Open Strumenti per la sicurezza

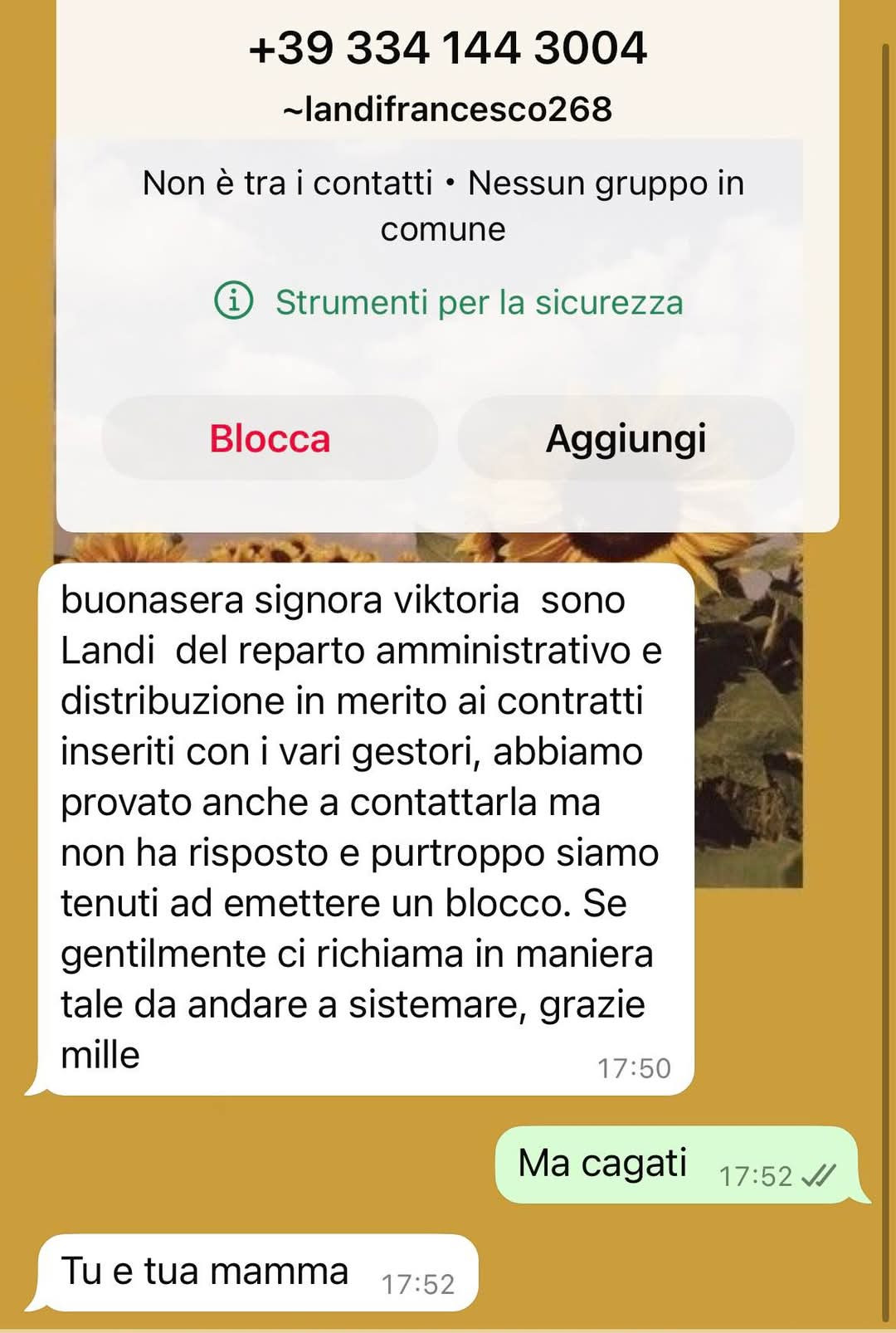pyautogui.click(x=478, y=302)
